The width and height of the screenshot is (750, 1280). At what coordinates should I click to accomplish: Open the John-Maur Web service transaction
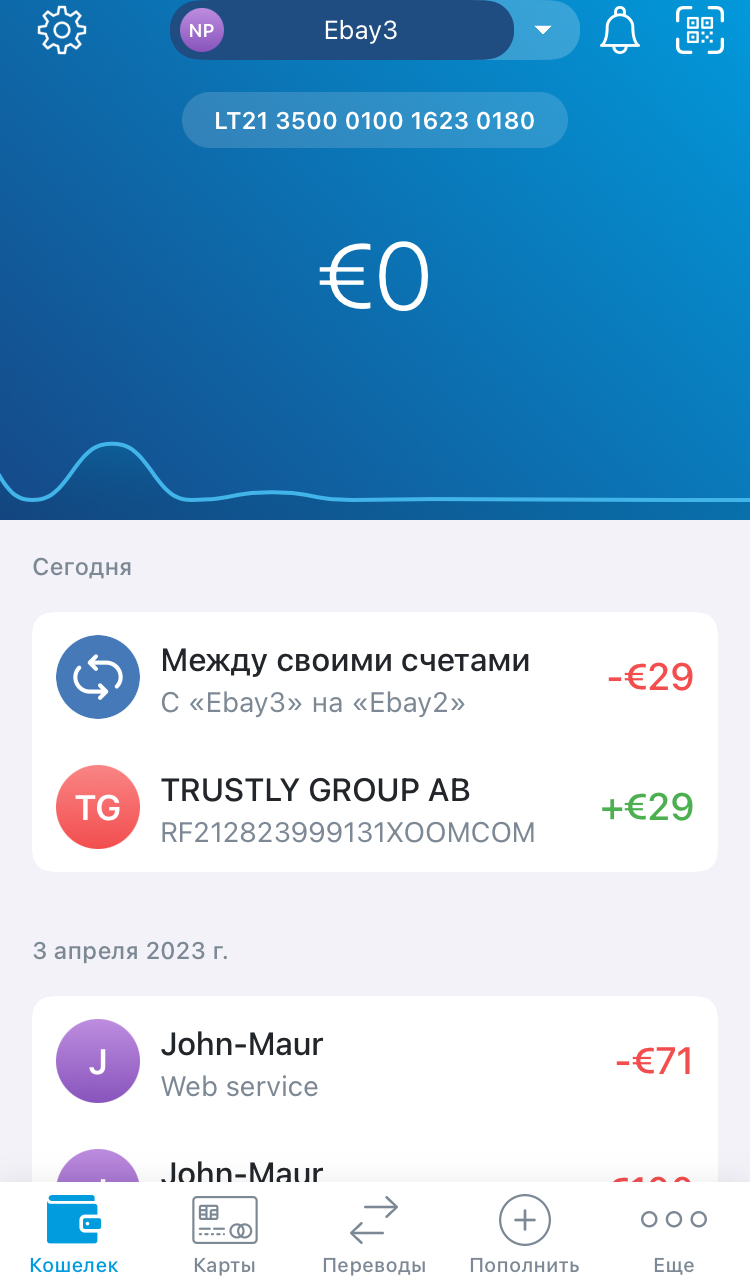(x=374, y=1062)
